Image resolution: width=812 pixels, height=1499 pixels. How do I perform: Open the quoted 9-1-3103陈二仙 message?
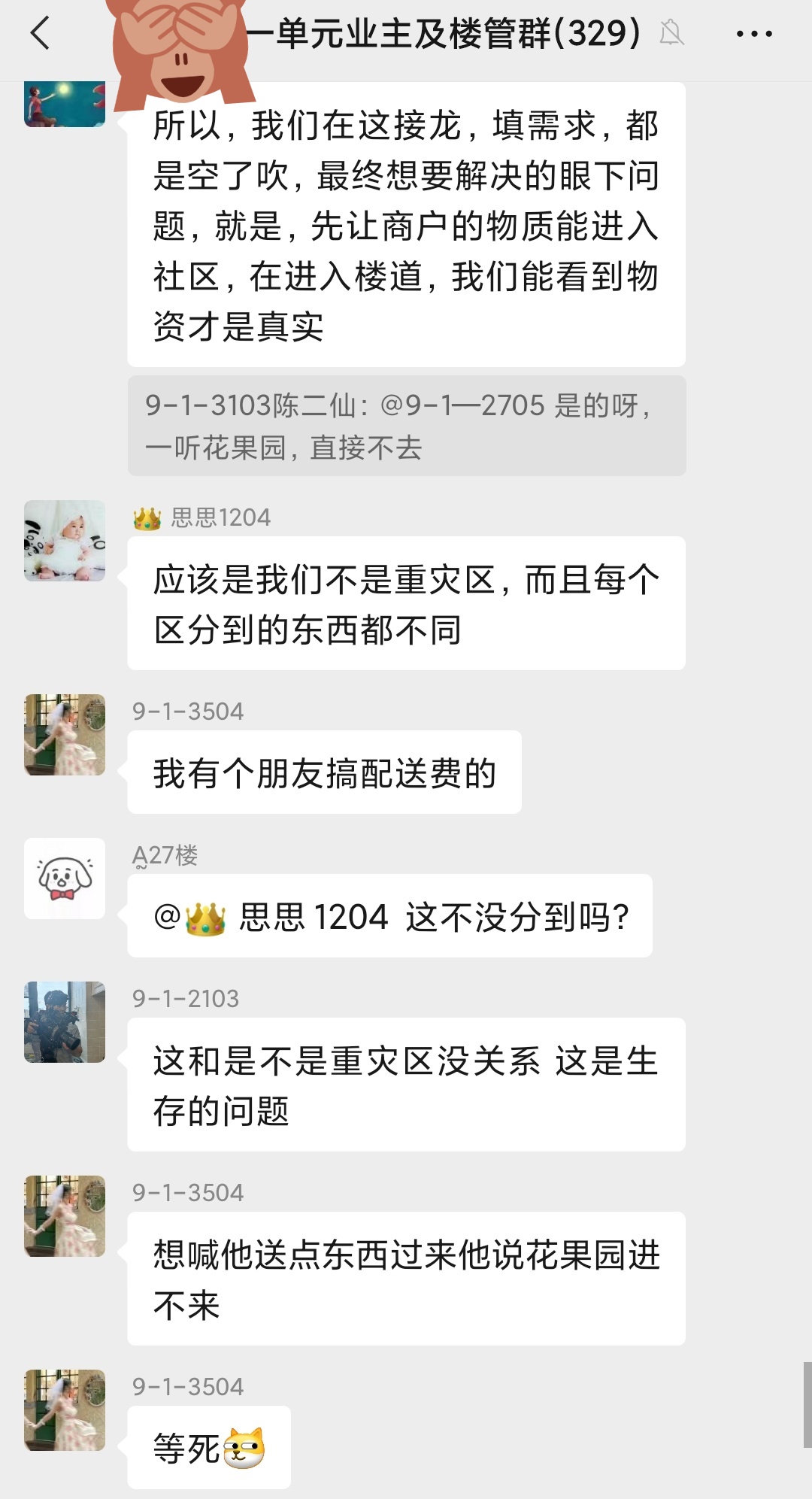[406, 426]
